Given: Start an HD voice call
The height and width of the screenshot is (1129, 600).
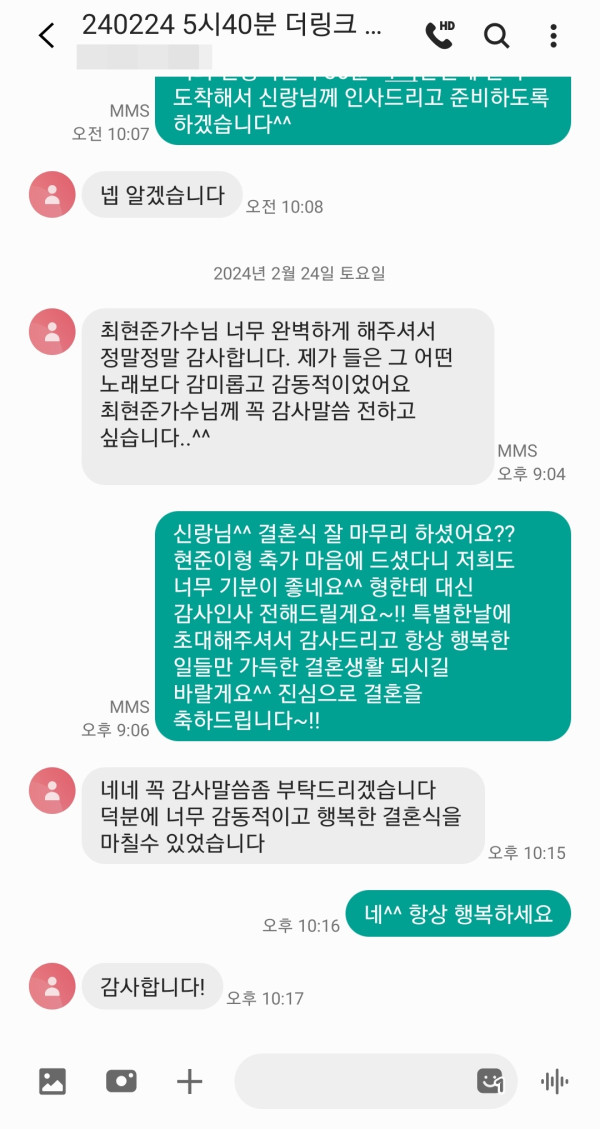Looking at the screenshot, I should [x=440, y=35].
